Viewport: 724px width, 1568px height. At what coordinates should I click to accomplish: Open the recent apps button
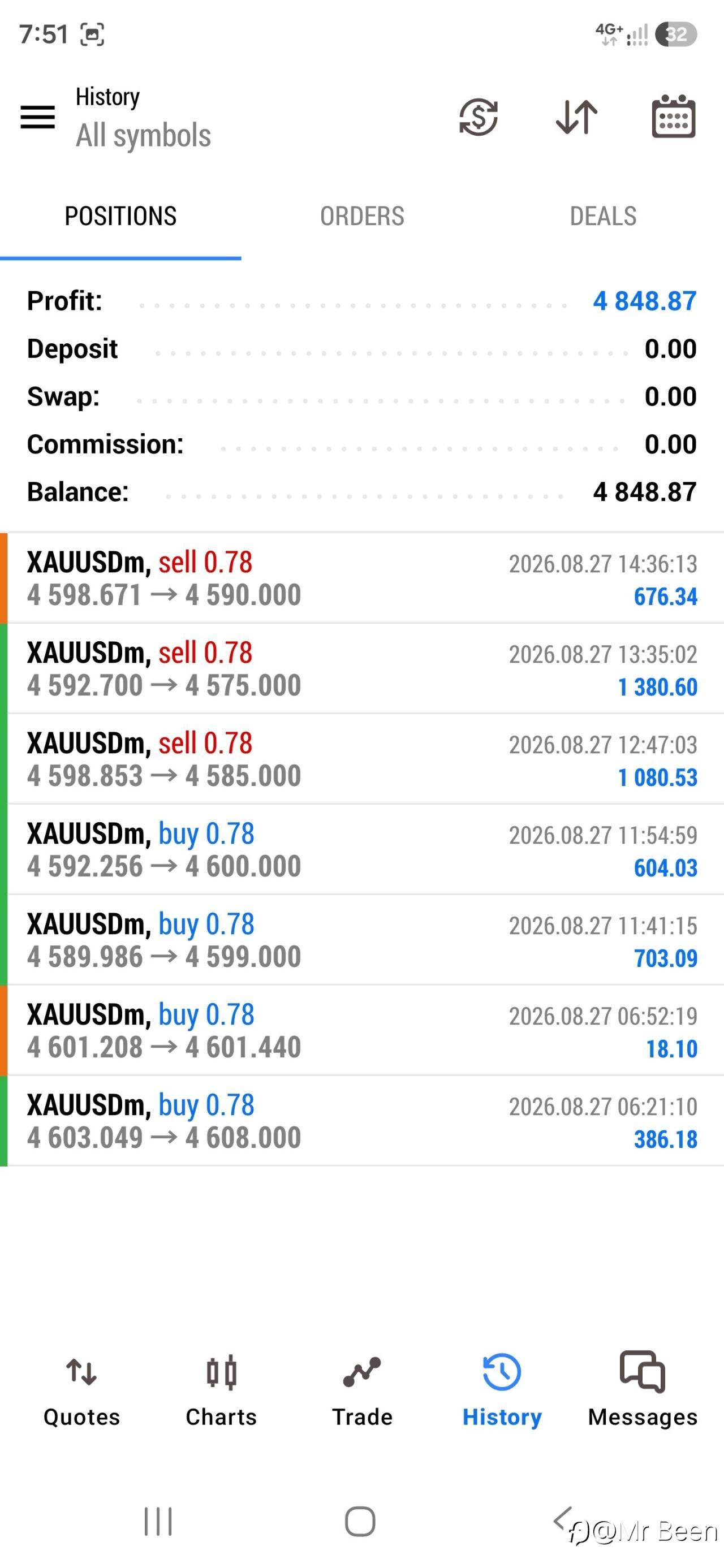pyautogui.click(x=158, y=1522)
